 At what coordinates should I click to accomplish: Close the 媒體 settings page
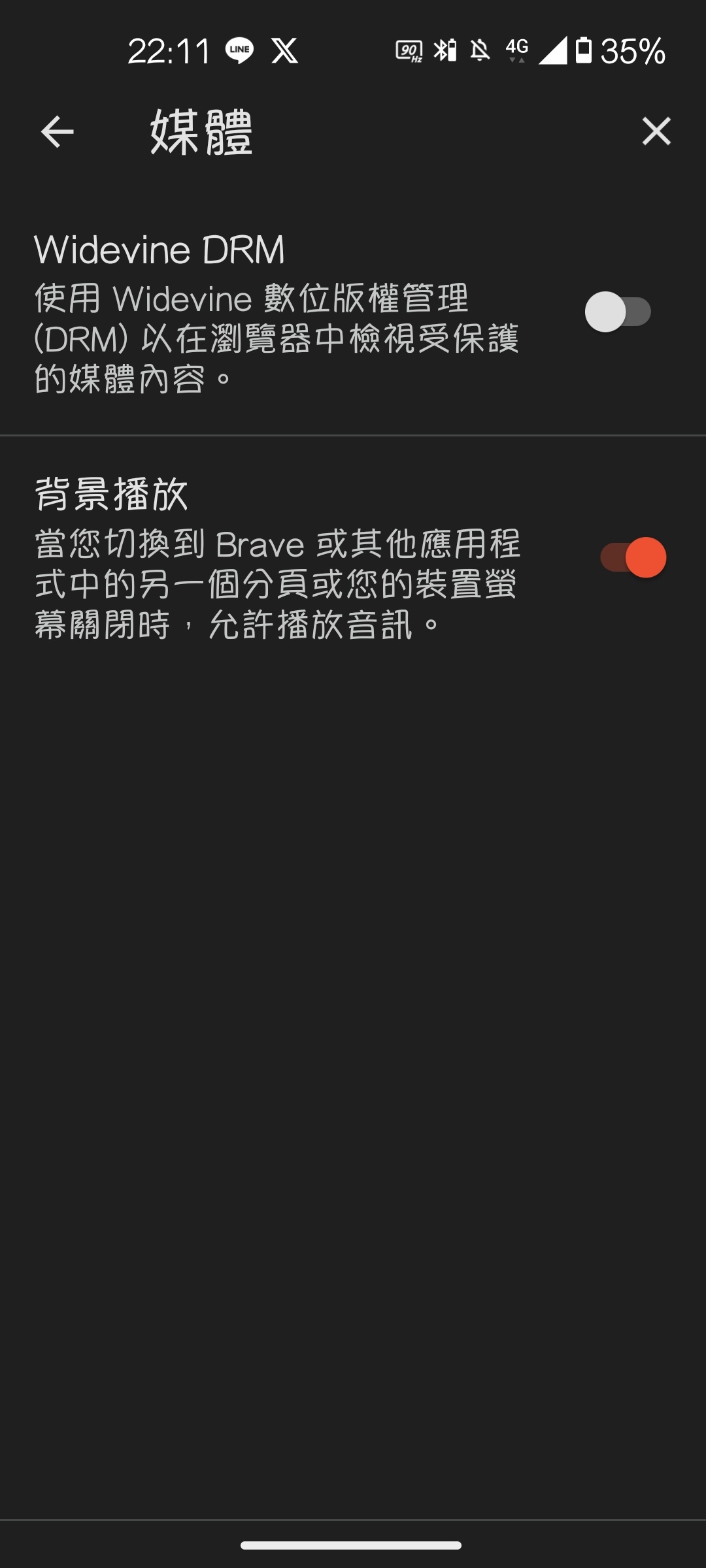656,131
